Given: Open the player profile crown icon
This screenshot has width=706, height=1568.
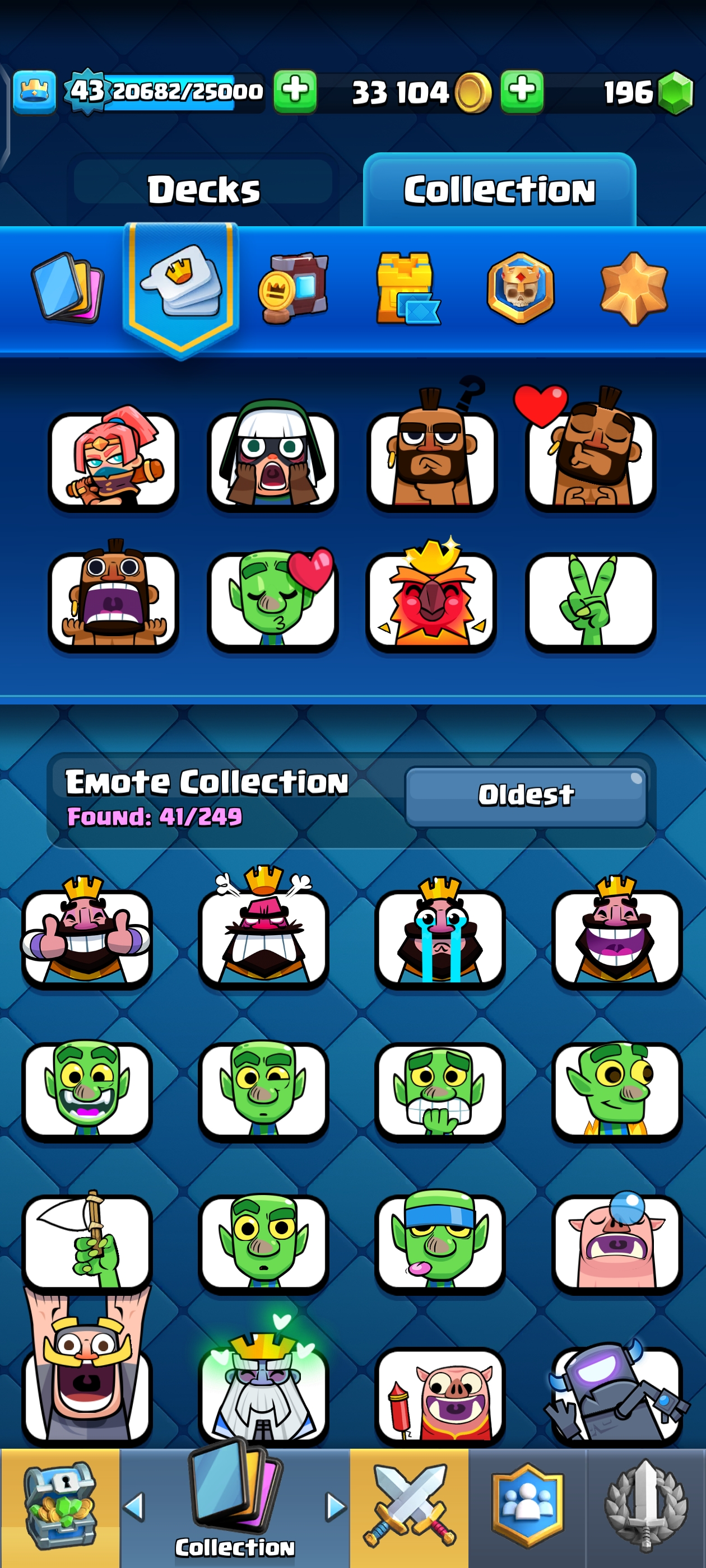Looking at the screenshot, I should pyautogui.click(x=34, y=91).
